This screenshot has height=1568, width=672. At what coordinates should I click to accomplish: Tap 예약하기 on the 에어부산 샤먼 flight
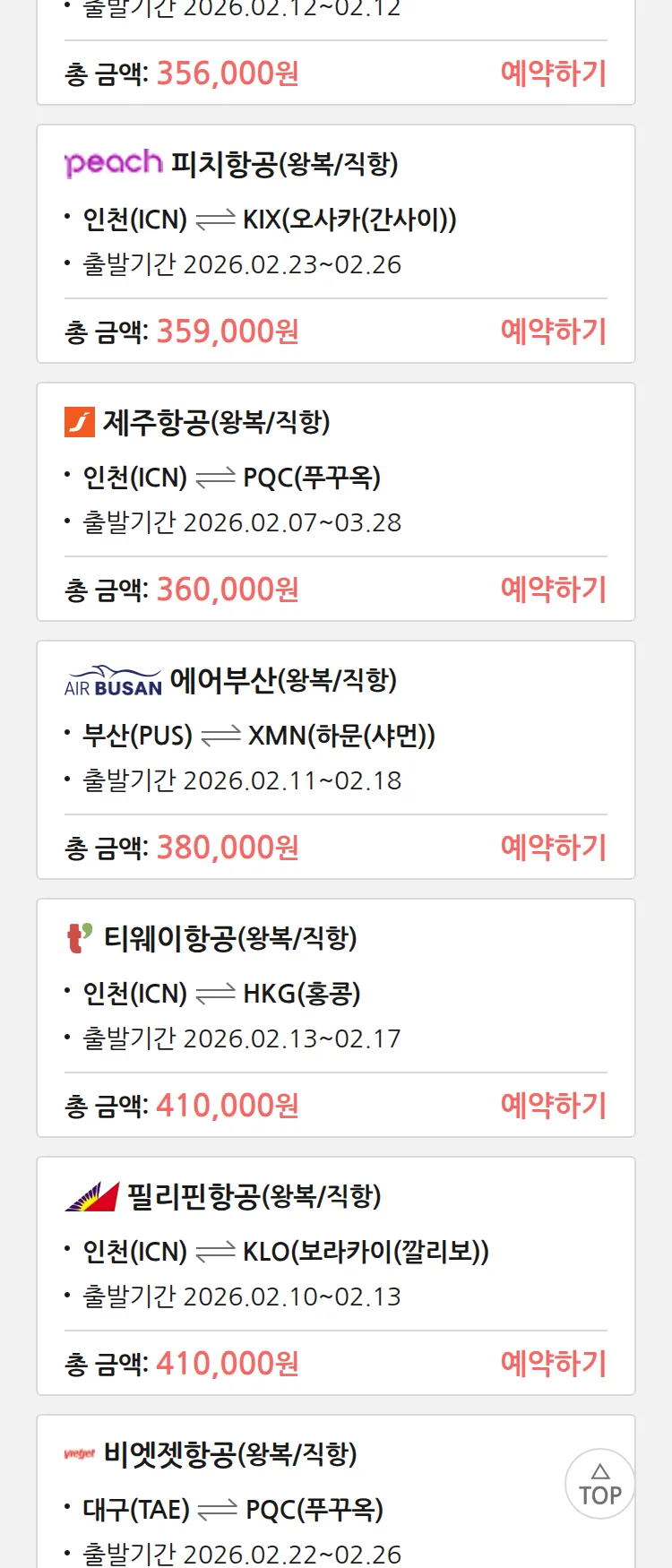pos(553,848)
